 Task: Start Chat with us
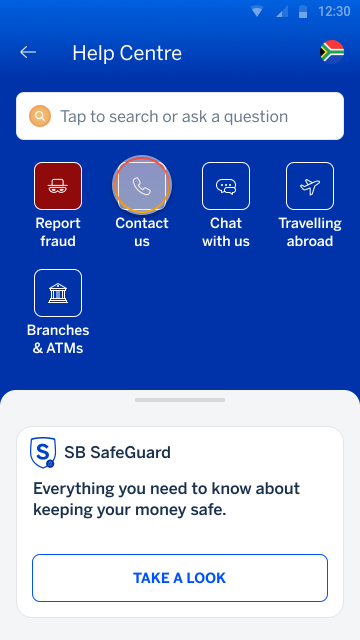tap(226, 186)
